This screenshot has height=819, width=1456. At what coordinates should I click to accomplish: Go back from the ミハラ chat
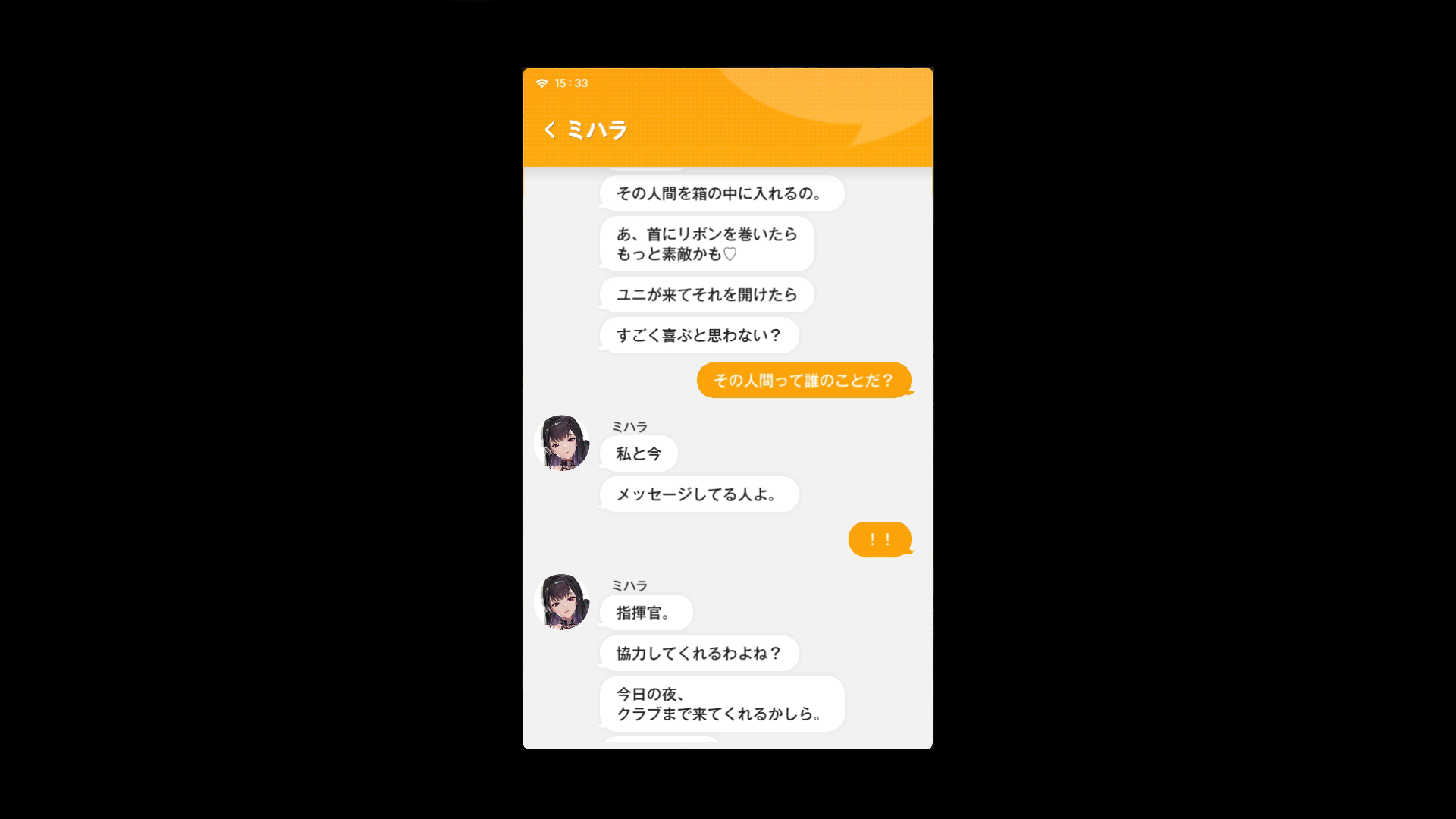click(x=550, y=130)
